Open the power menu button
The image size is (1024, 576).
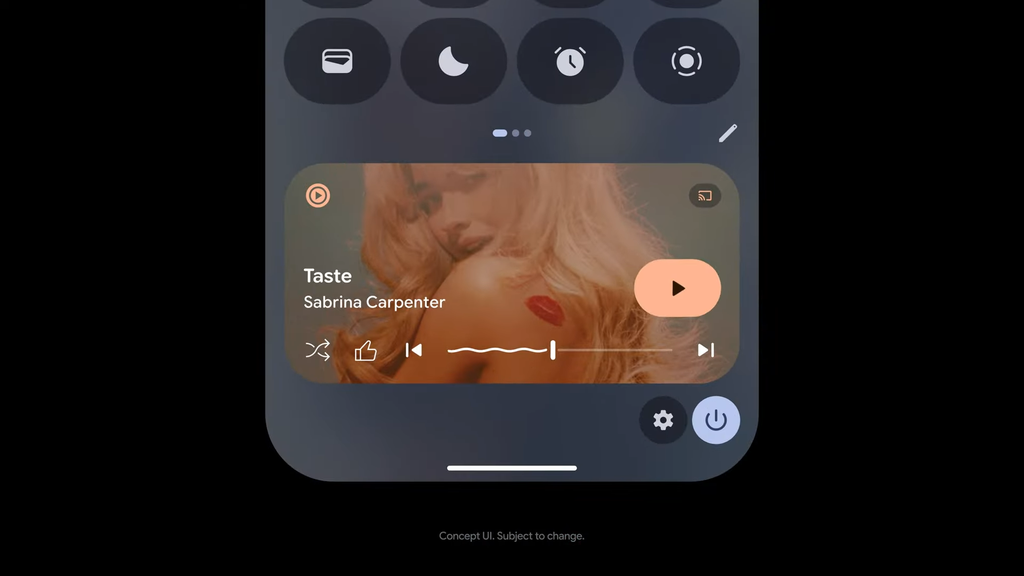(716, 420)
